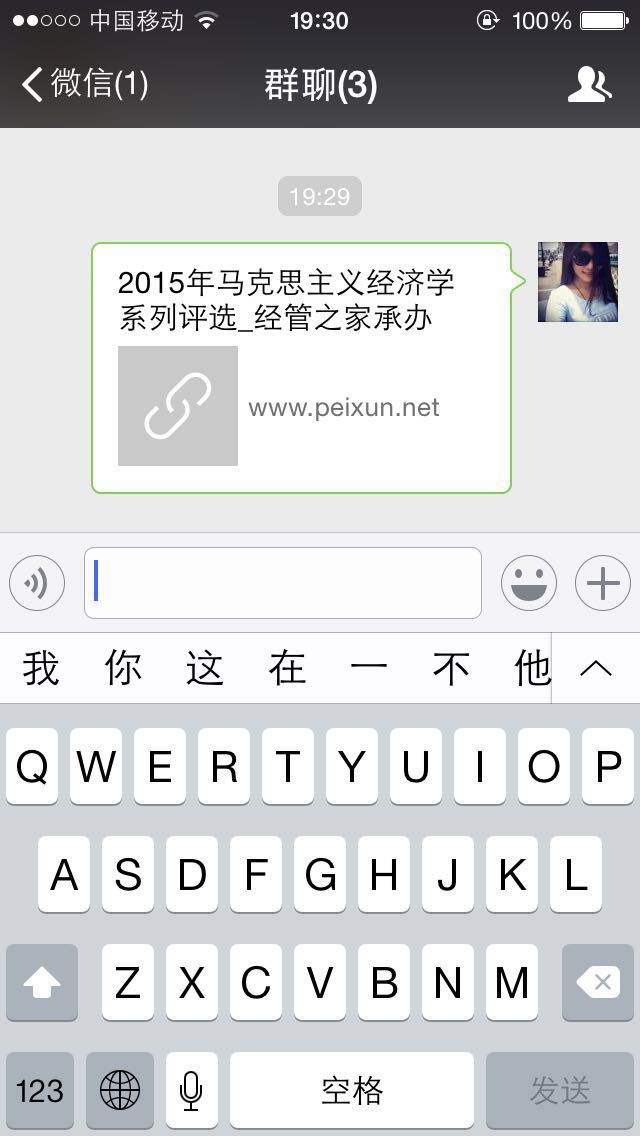Go back to the 微信 chat list
The image size is (640, 1136).
84,84
